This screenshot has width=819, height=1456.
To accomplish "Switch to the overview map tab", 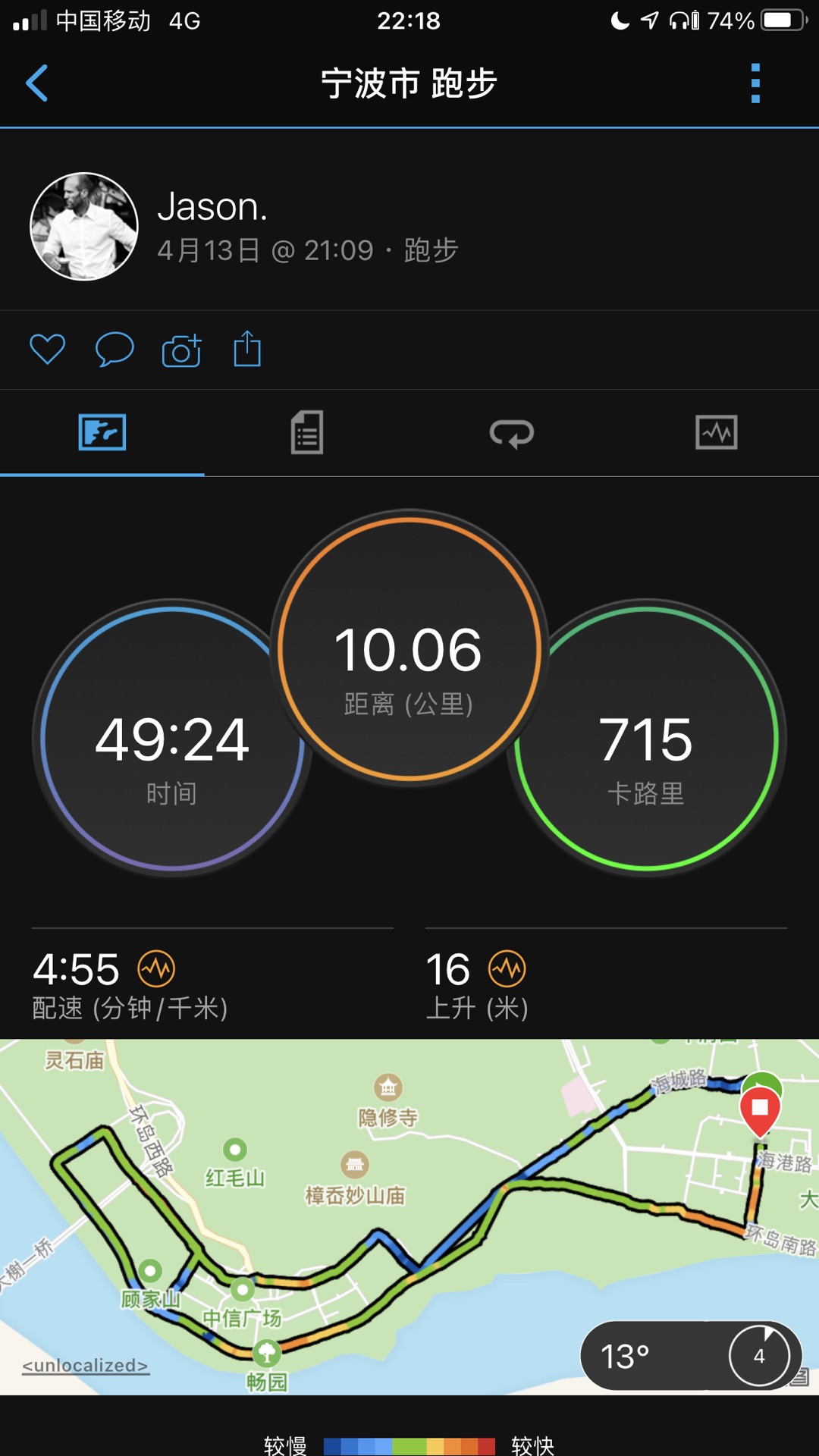I will [102, 433].
